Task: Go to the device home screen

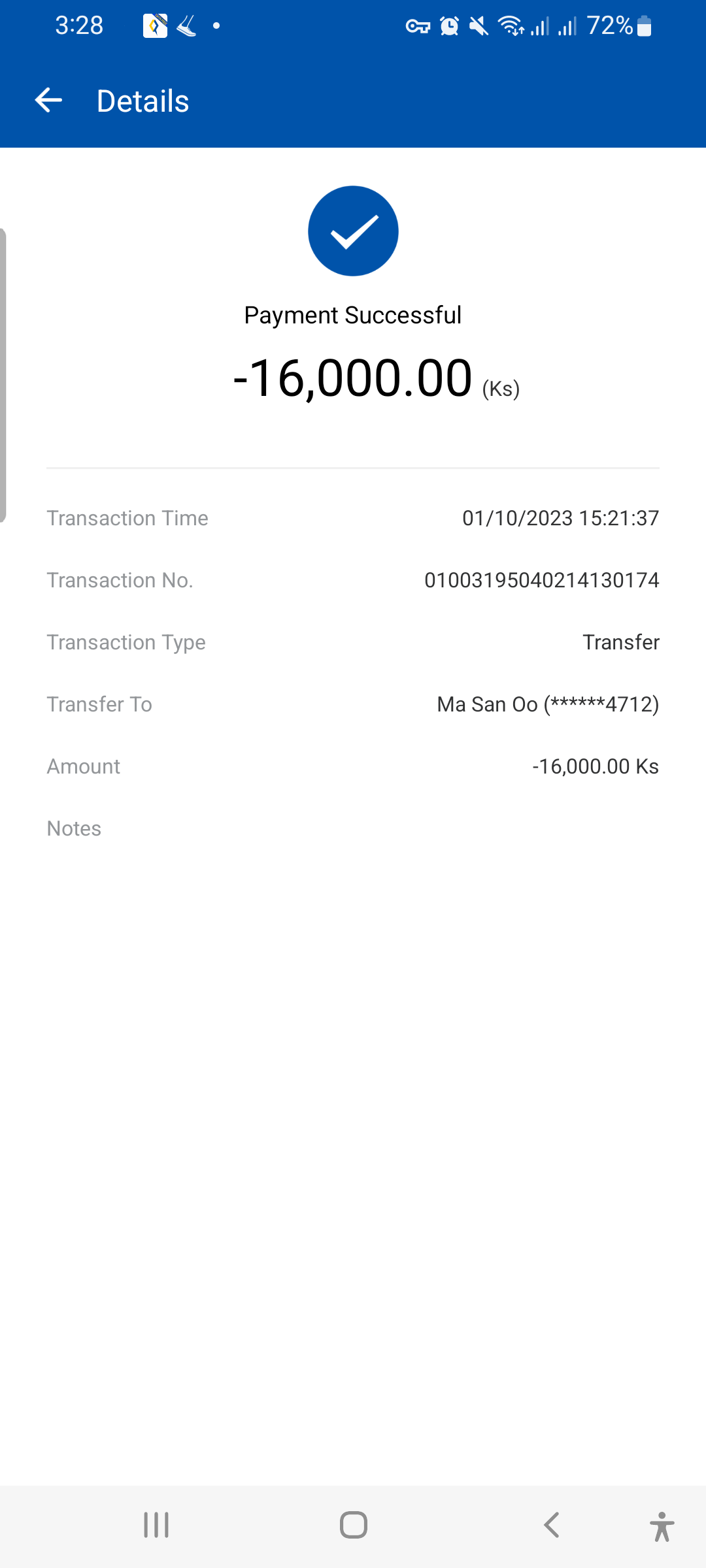Action: pyautogui.click(x=353, y=1525)
